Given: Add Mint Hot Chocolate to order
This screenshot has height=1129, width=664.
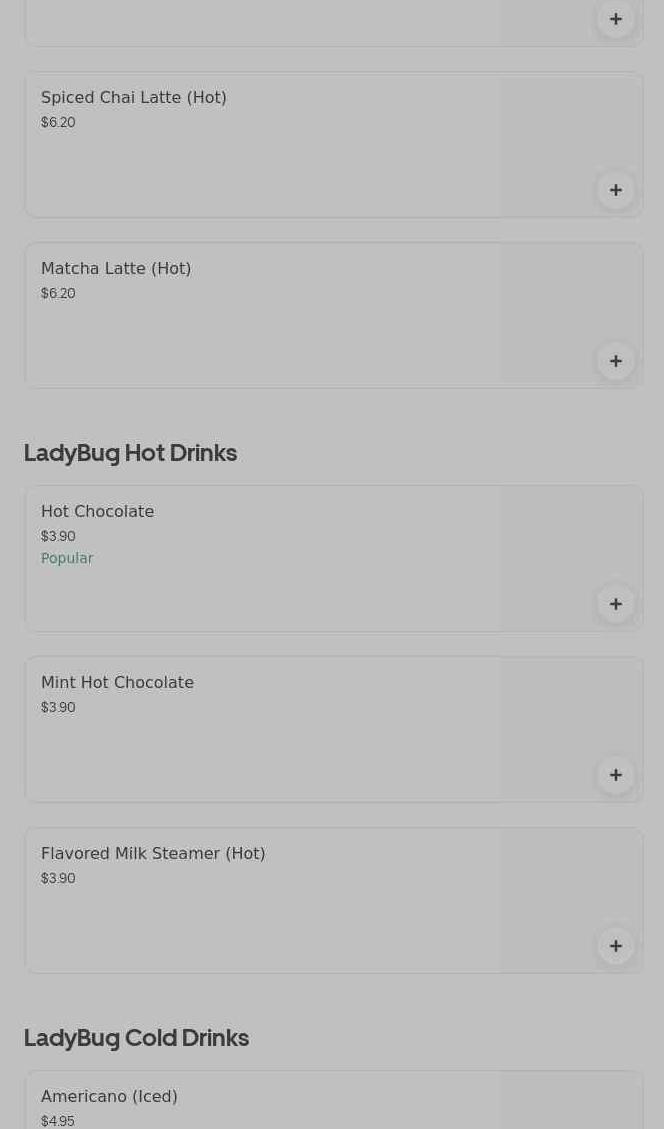Looking at the screenshot, I should pos(615,775).
